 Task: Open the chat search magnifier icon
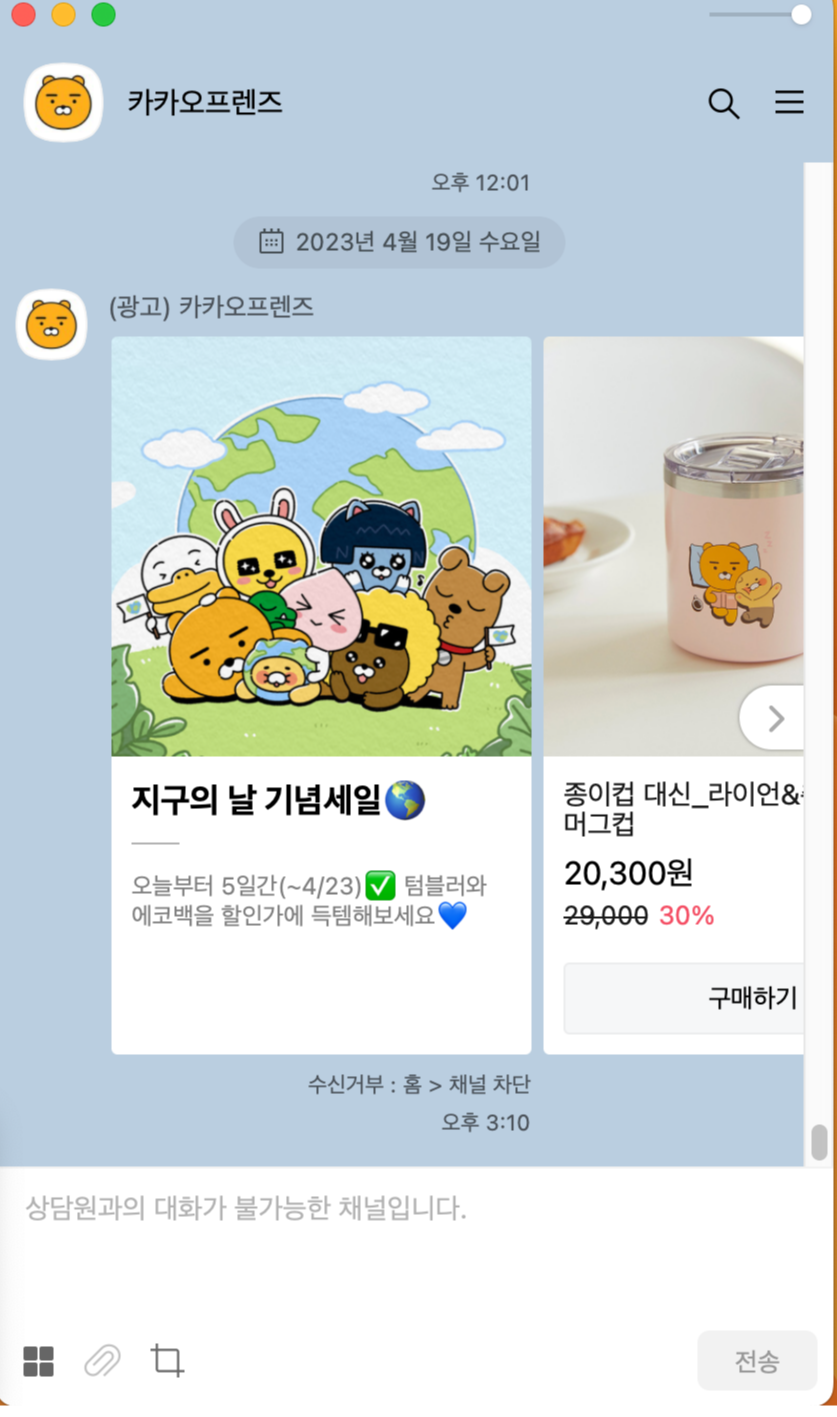pos(722,103)
